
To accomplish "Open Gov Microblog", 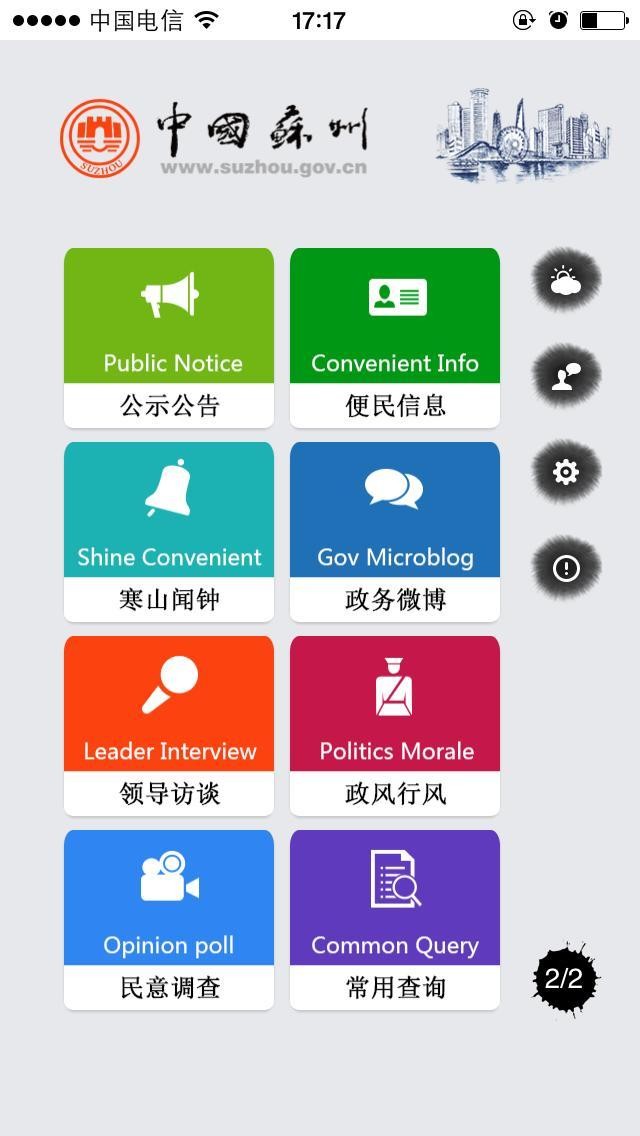I will pos(395,531).
